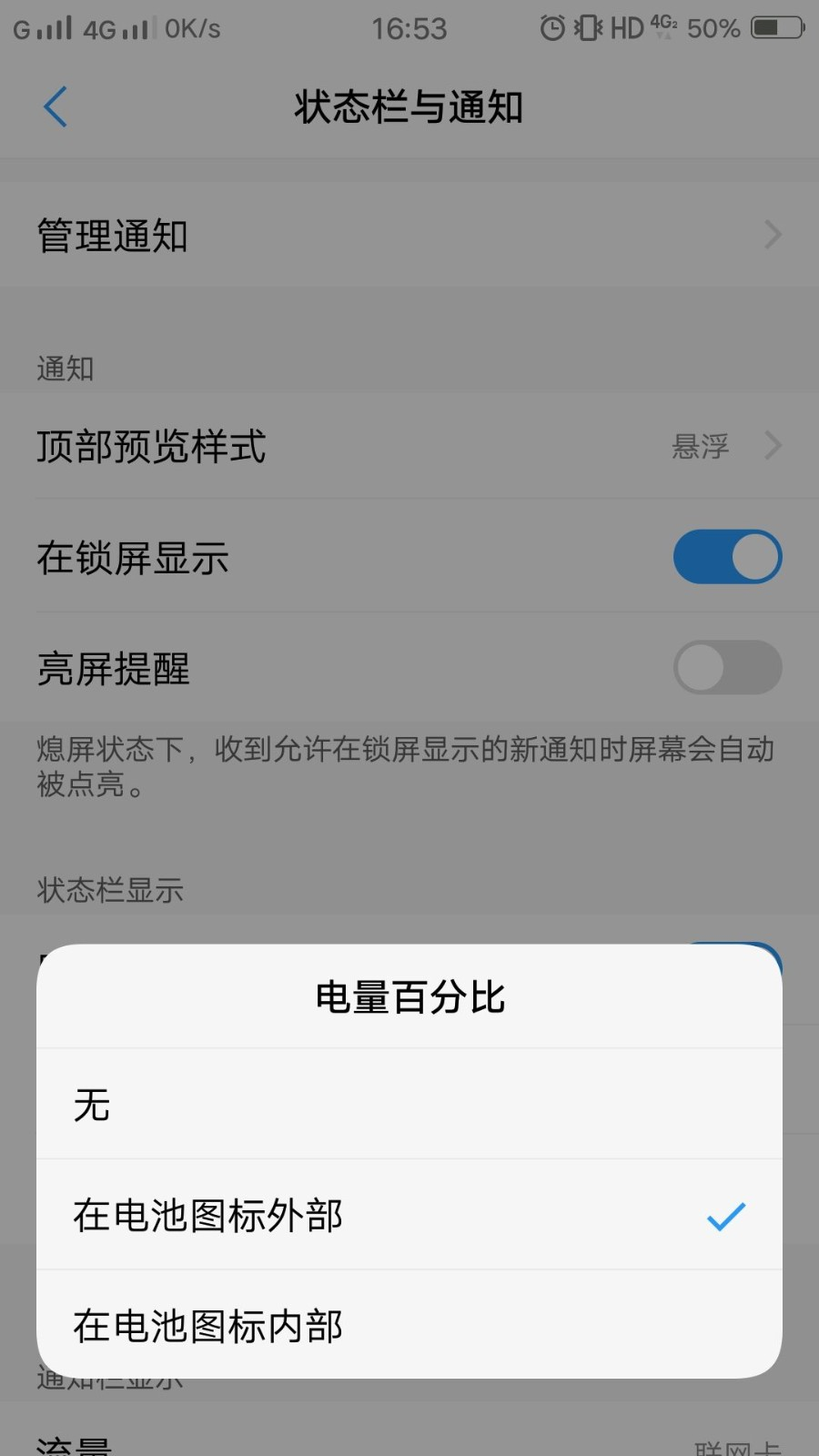Tap the 4G2 network status icon
This screenshot has width=819, height=1456.
pos(664,25)
